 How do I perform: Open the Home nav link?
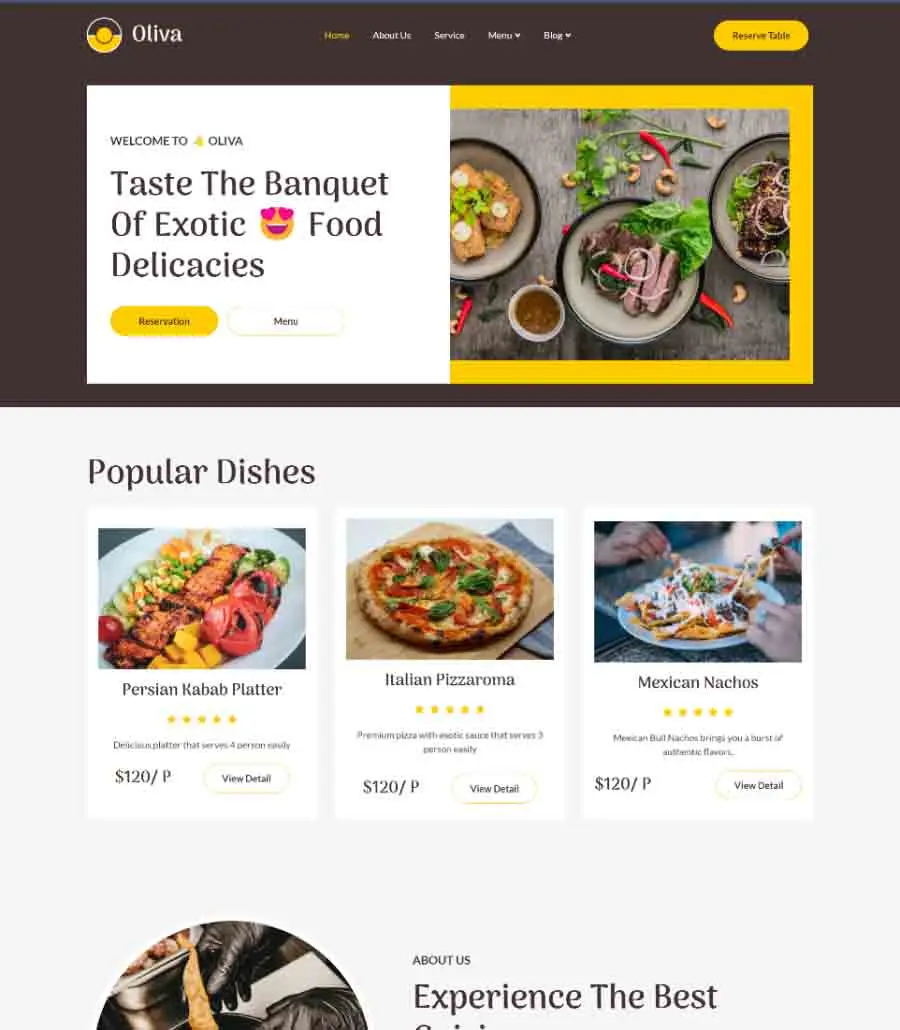click(x=337, y=36)
